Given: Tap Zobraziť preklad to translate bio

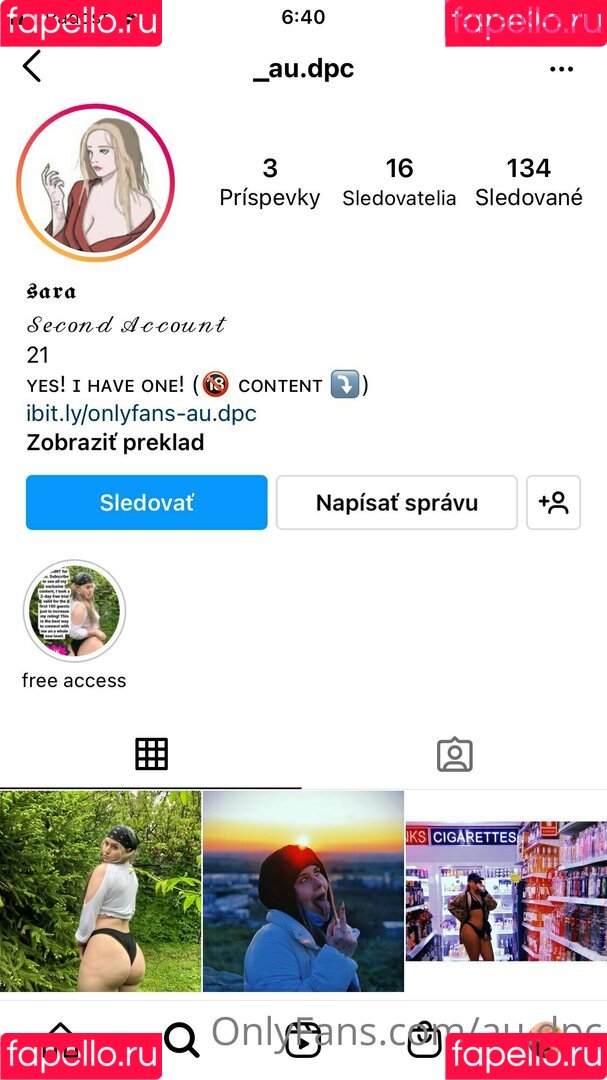Looking at the screenshot, I should coord(115,442).
